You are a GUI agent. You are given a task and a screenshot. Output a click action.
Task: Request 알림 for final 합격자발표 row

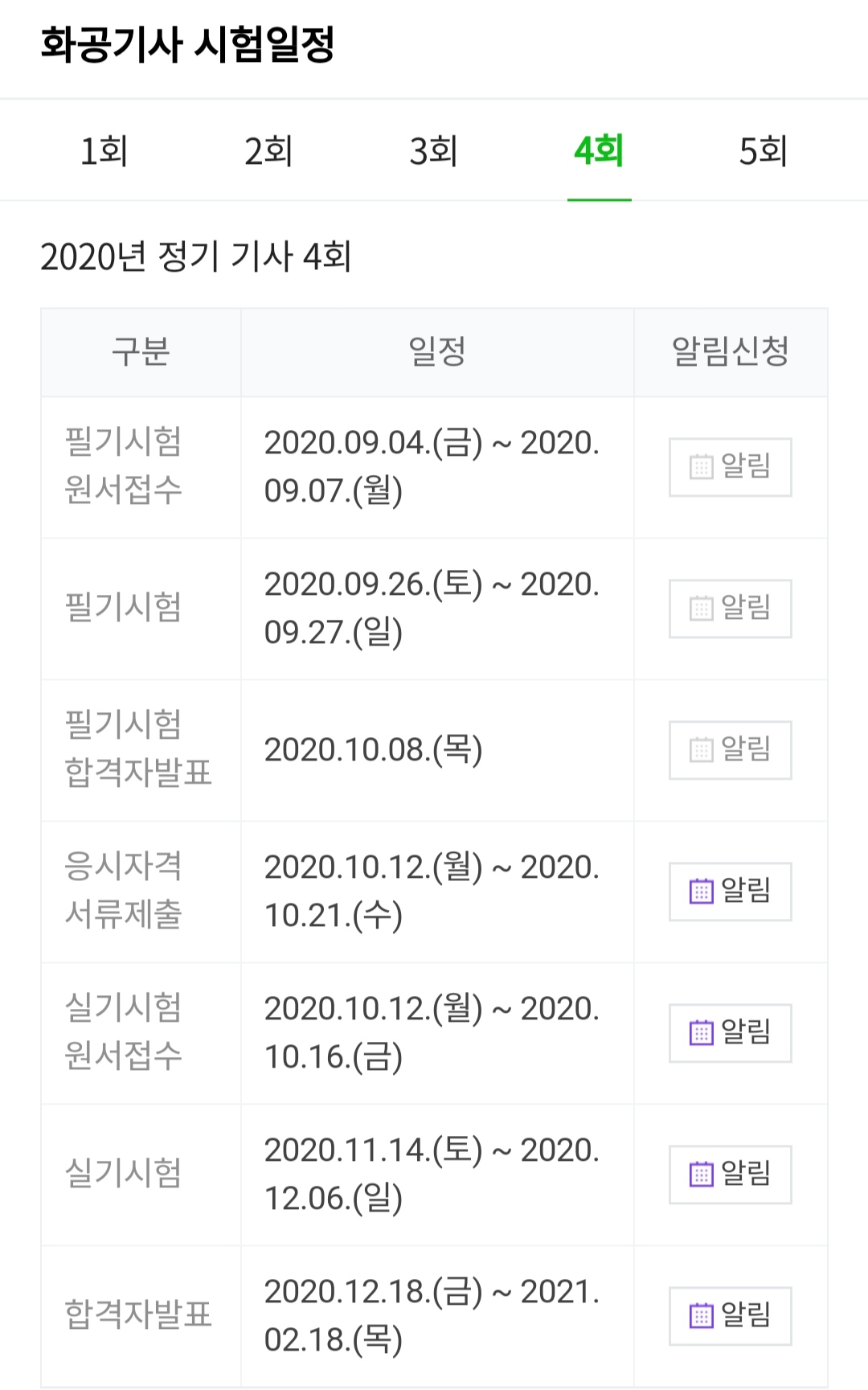(731, 1316)
